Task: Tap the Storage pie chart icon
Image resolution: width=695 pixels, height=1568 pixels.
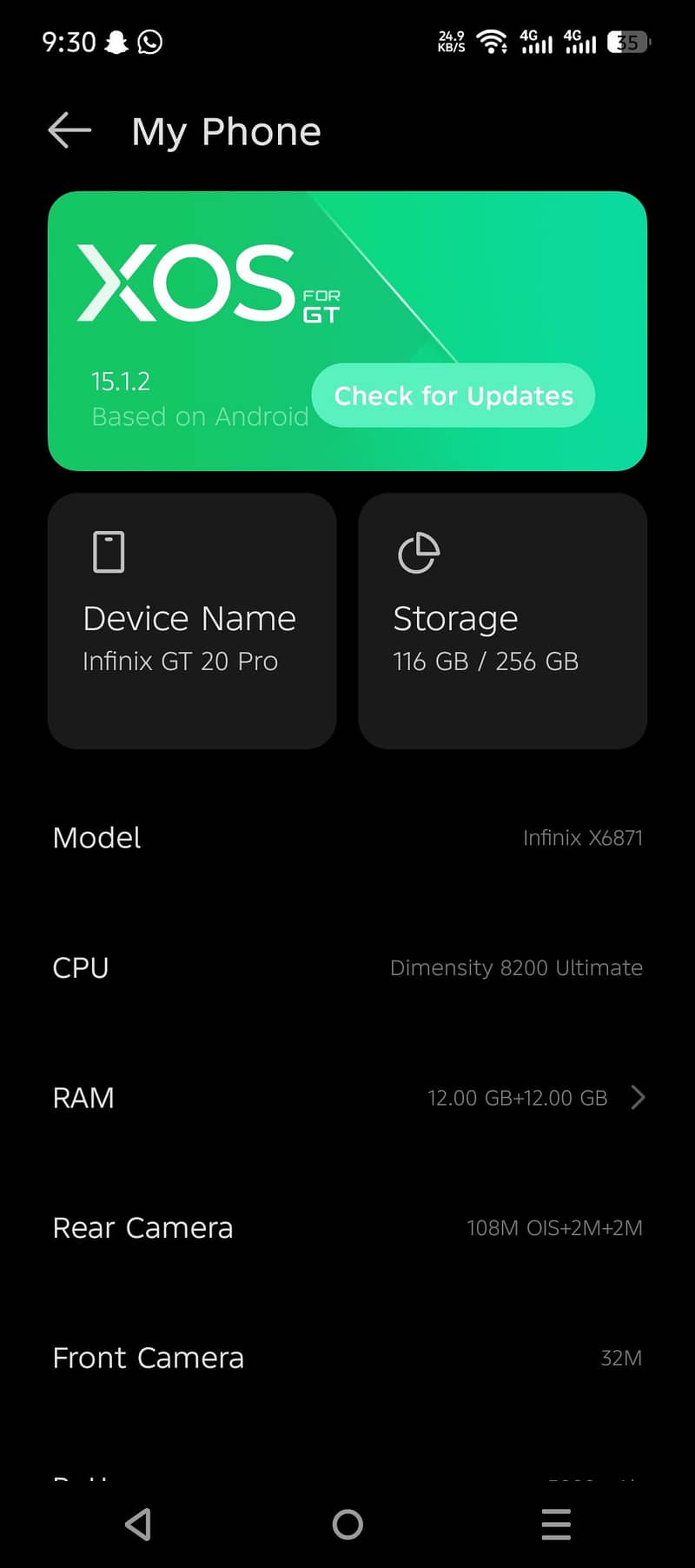Action: click(419, 550)
